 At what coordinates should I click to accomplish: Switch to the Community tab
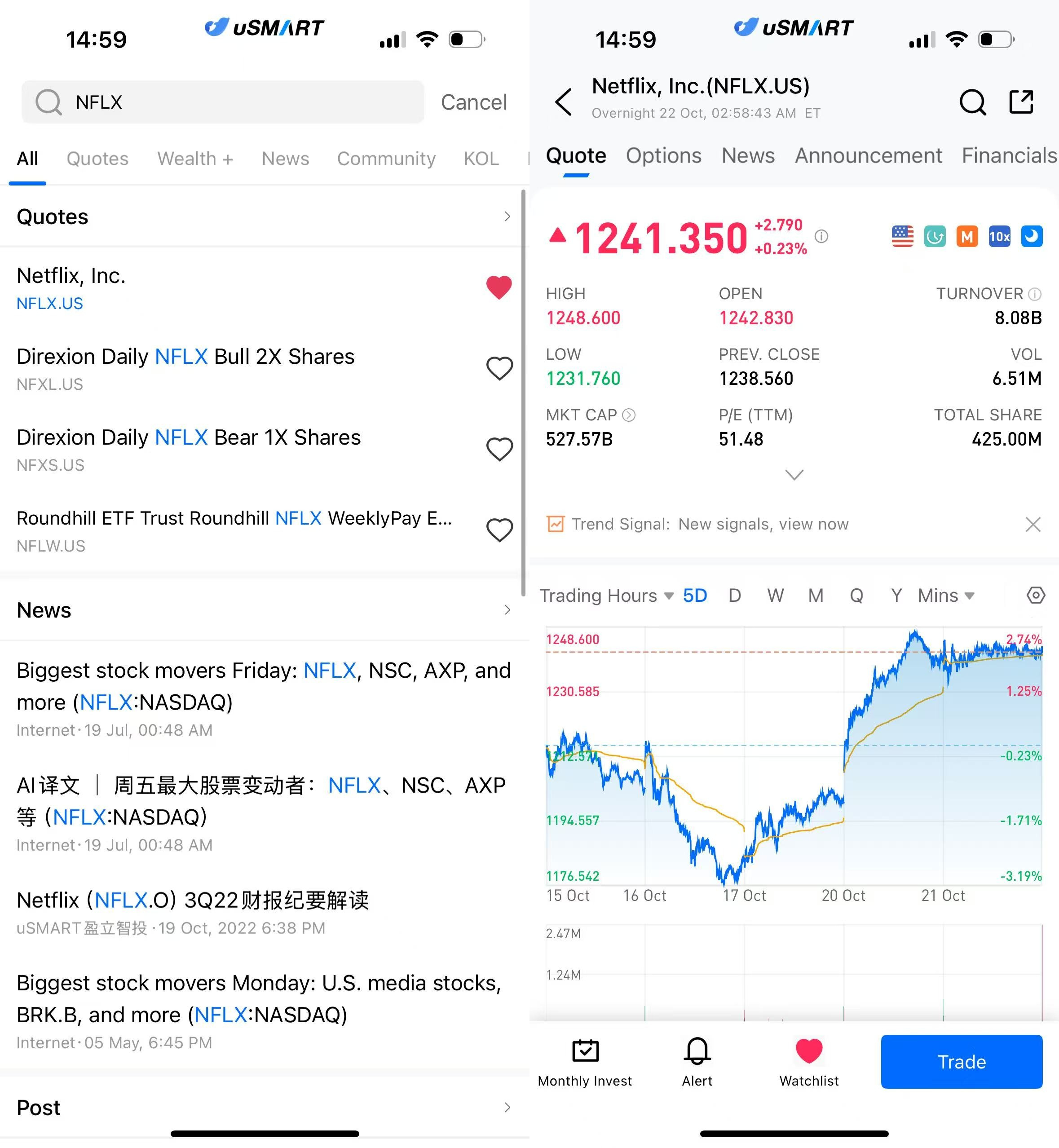tap(386, 159)
